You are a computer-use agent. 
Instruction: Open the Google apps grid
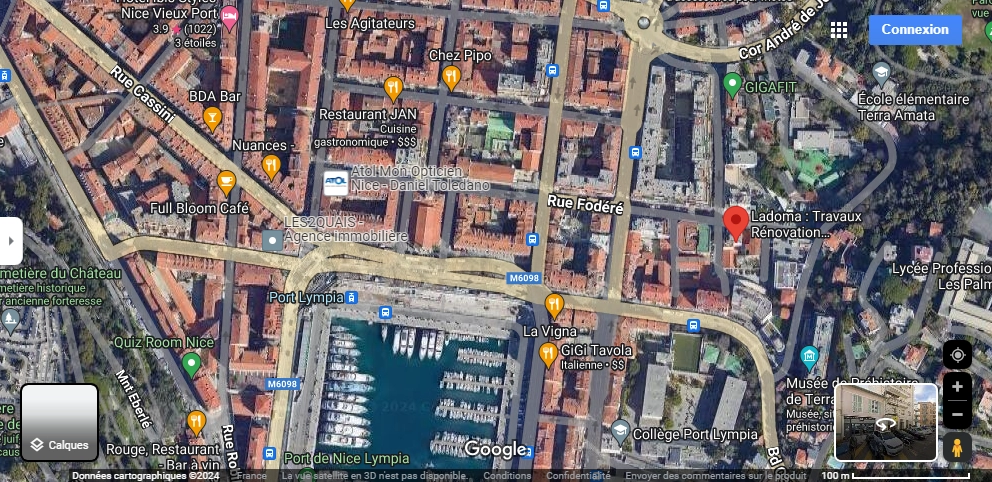point(838,30)
